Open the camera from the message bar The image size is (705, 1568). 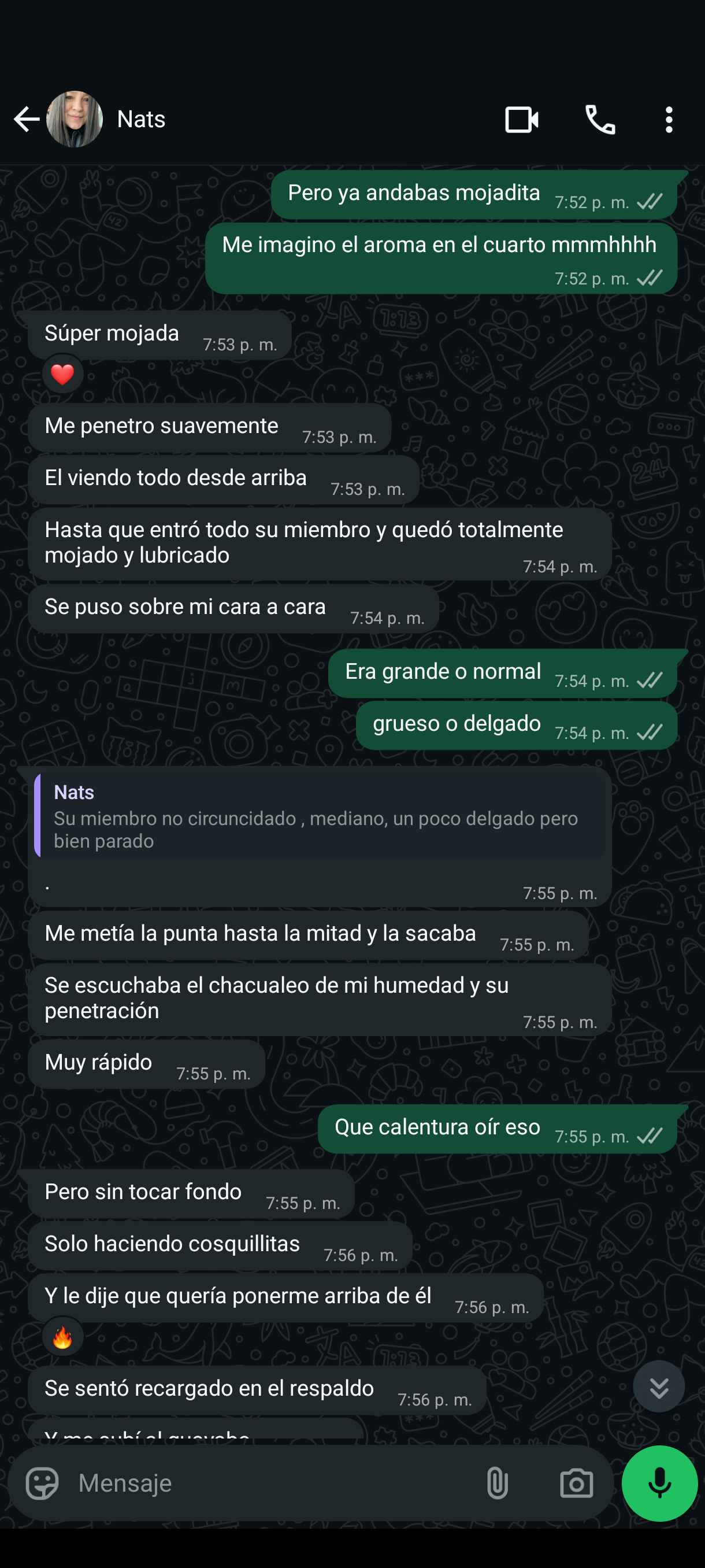[x=576, y=1484]
